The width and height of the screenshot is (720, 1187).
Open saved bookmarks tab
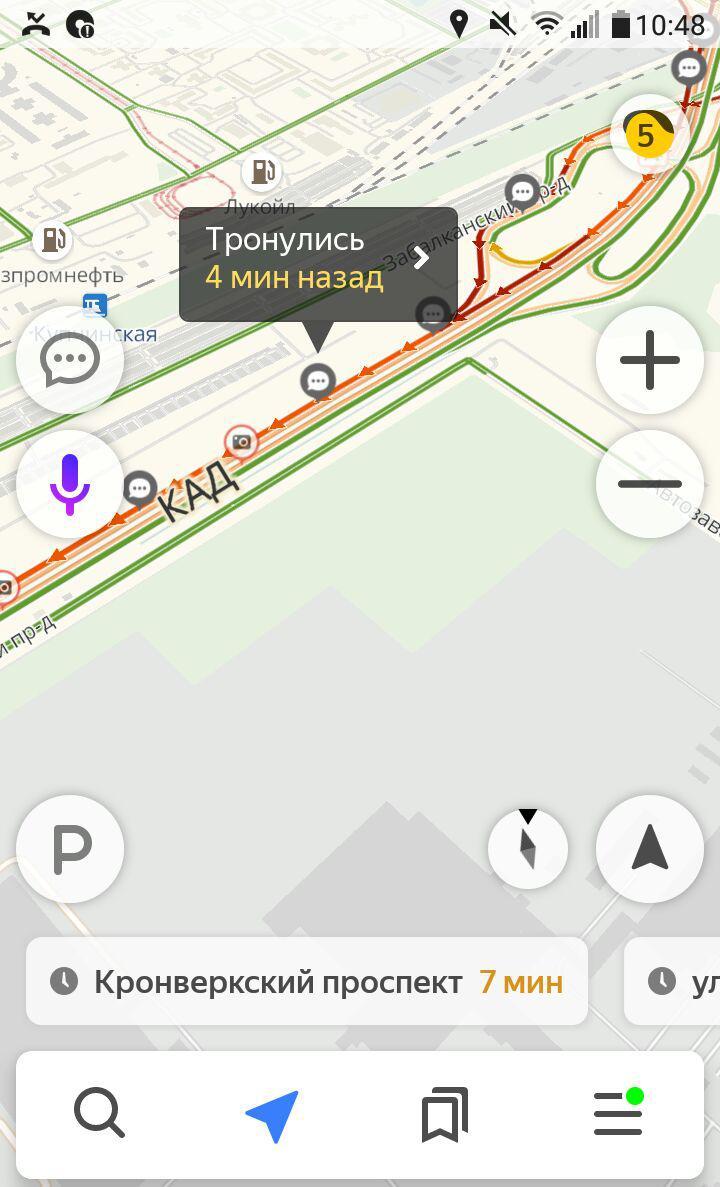pyautogui.click(x=445, y=1114)
